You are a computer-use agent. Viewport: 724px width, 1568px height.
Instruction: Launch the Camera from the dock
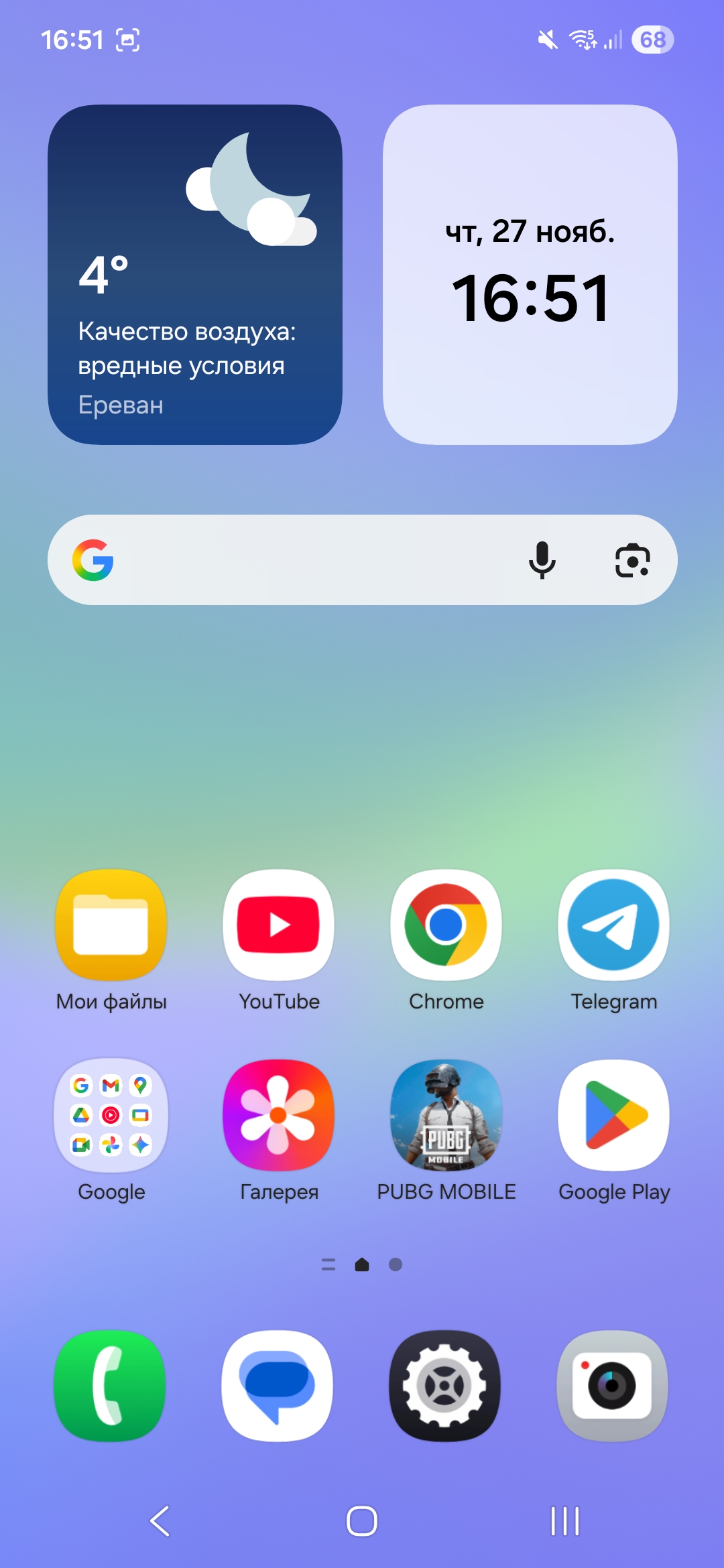[x=613, y=1386]
